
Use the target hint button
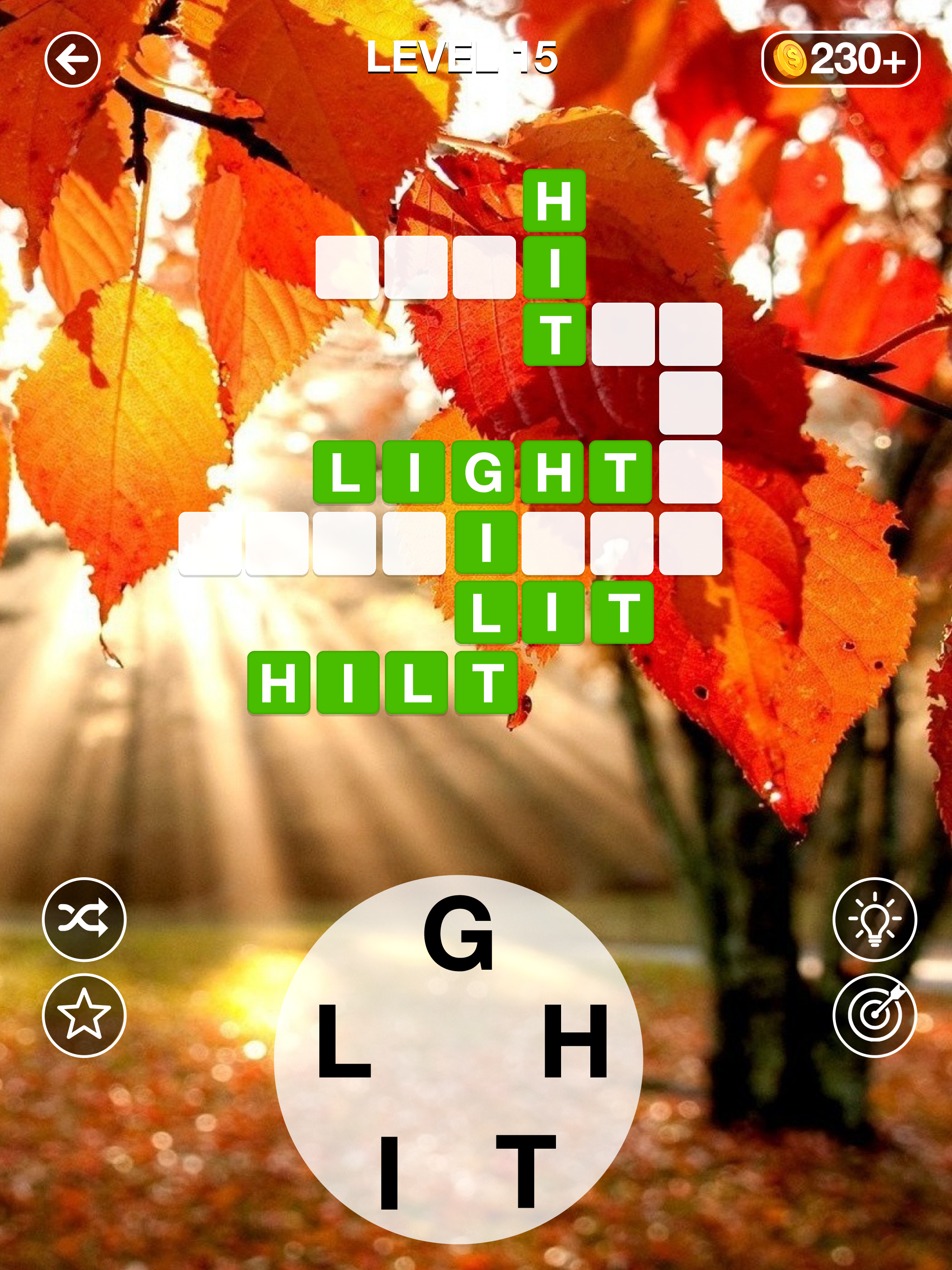(874, 1015)
